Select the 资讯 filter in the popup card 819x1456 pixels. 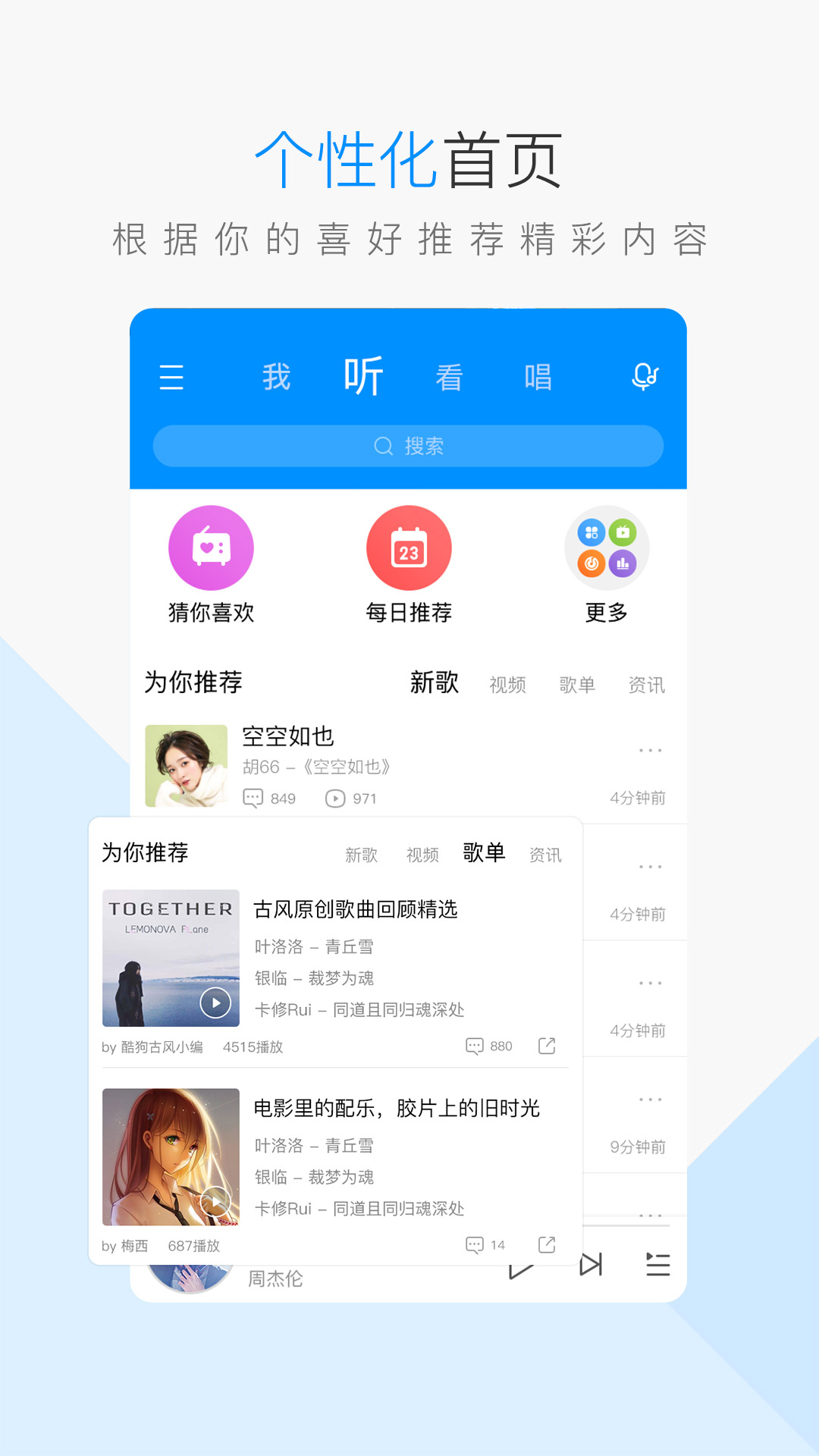pos(545,855)
